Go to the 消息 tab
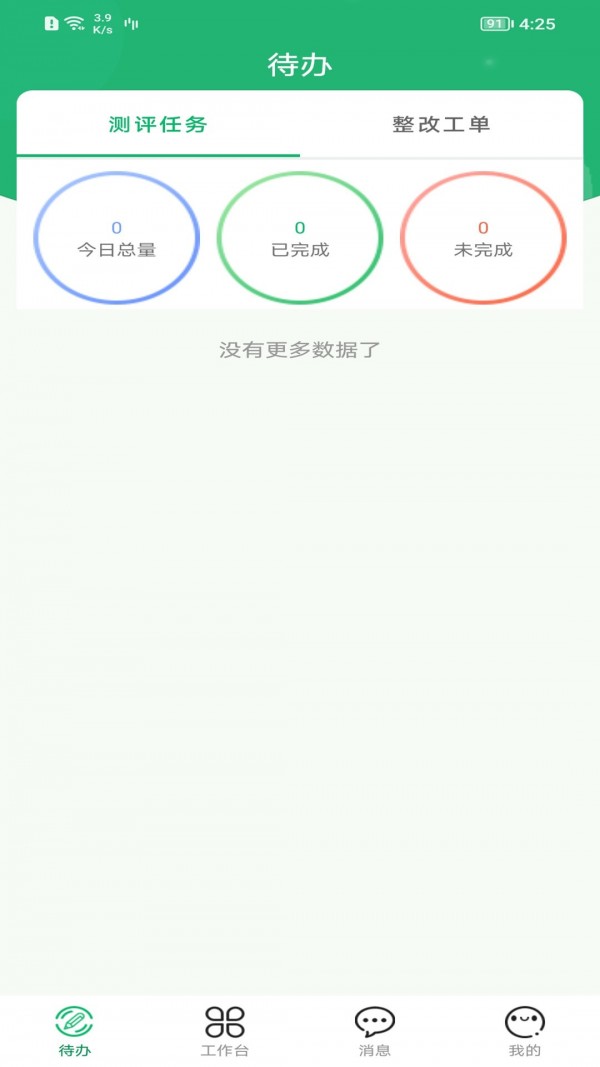600x1067 pixels. (375, 1031)
